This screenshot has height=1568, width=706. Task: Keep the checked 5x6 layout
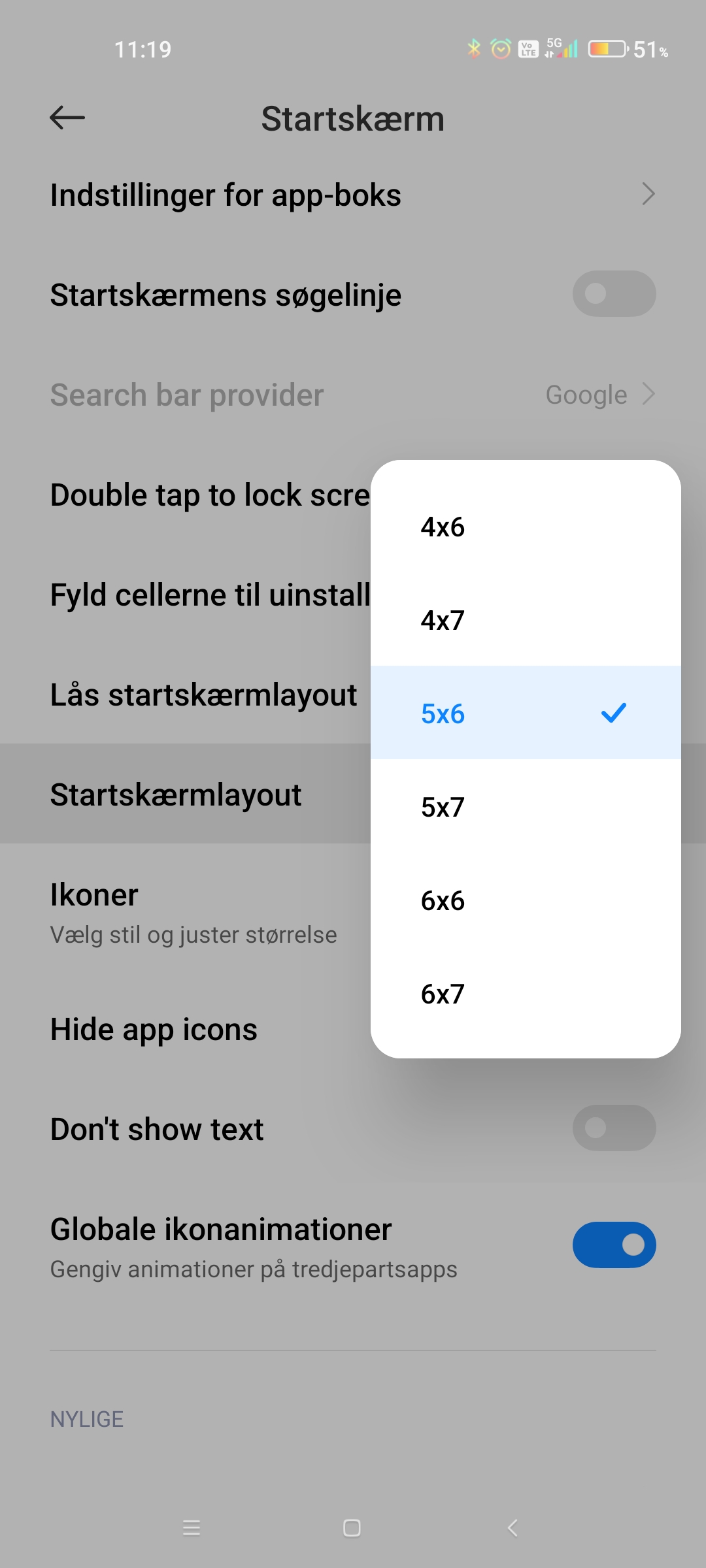coord(526,713)
